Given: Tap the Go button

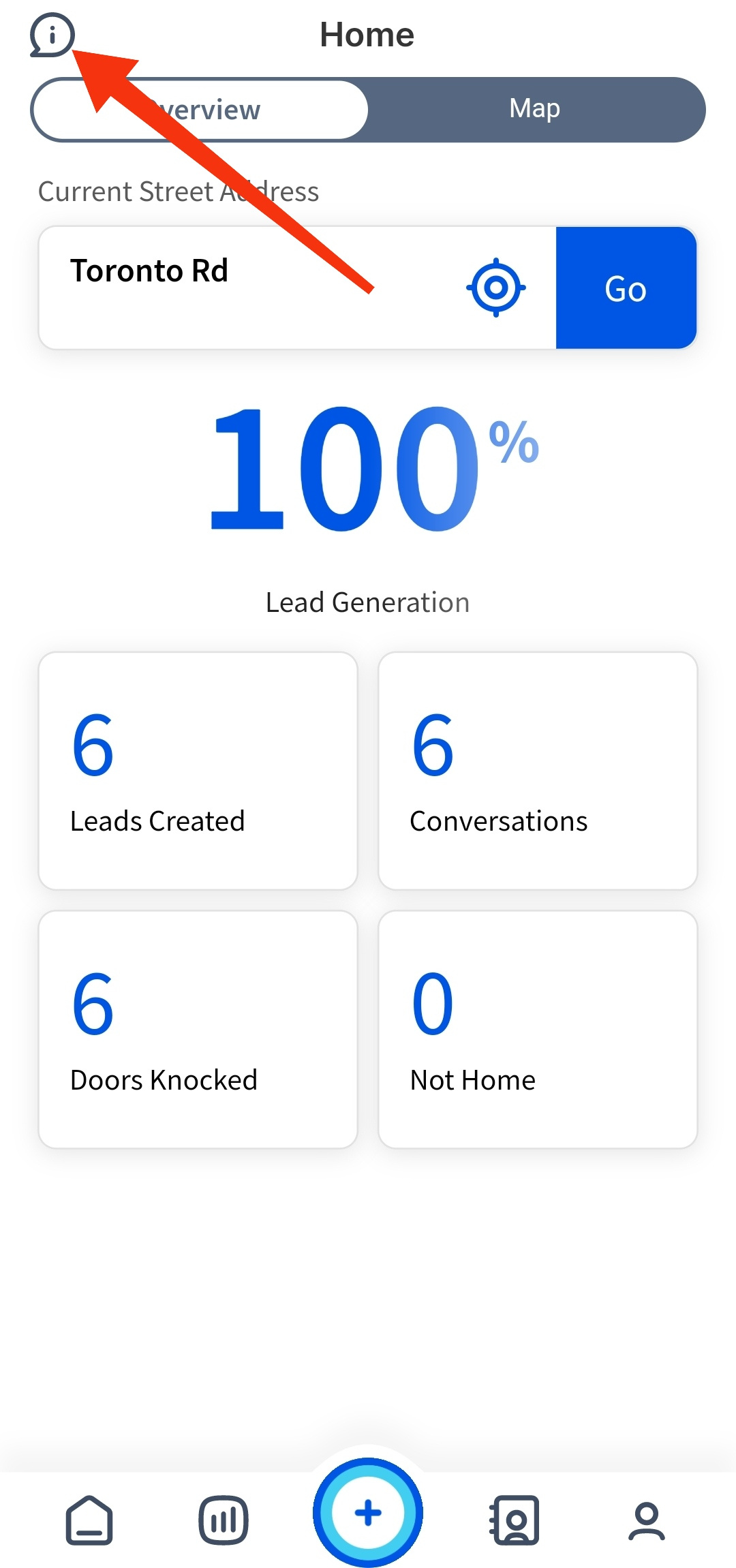Looking at the screenshot, I should click(626, 288).
